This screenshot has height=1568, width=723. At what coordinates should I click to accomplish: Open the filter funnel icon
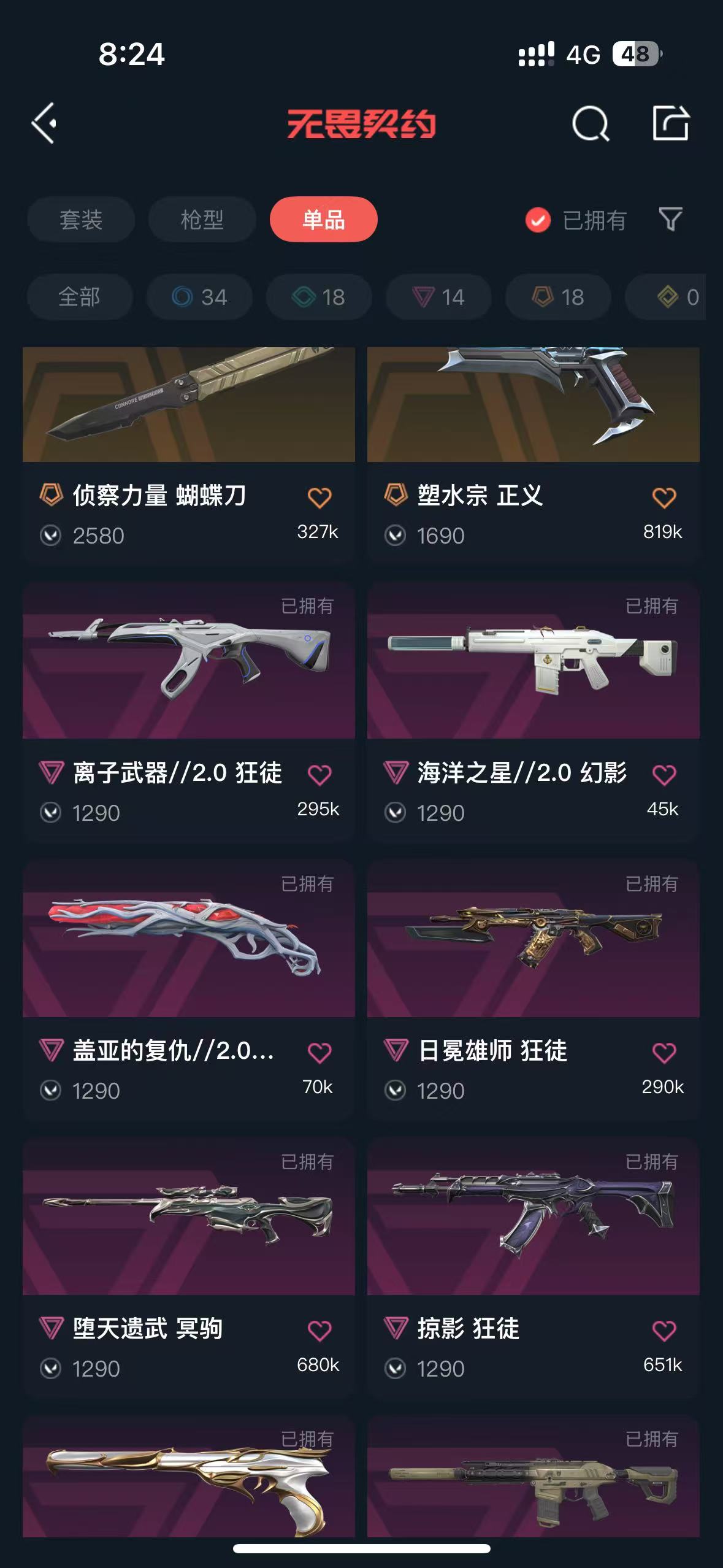(x=670, y=219)
